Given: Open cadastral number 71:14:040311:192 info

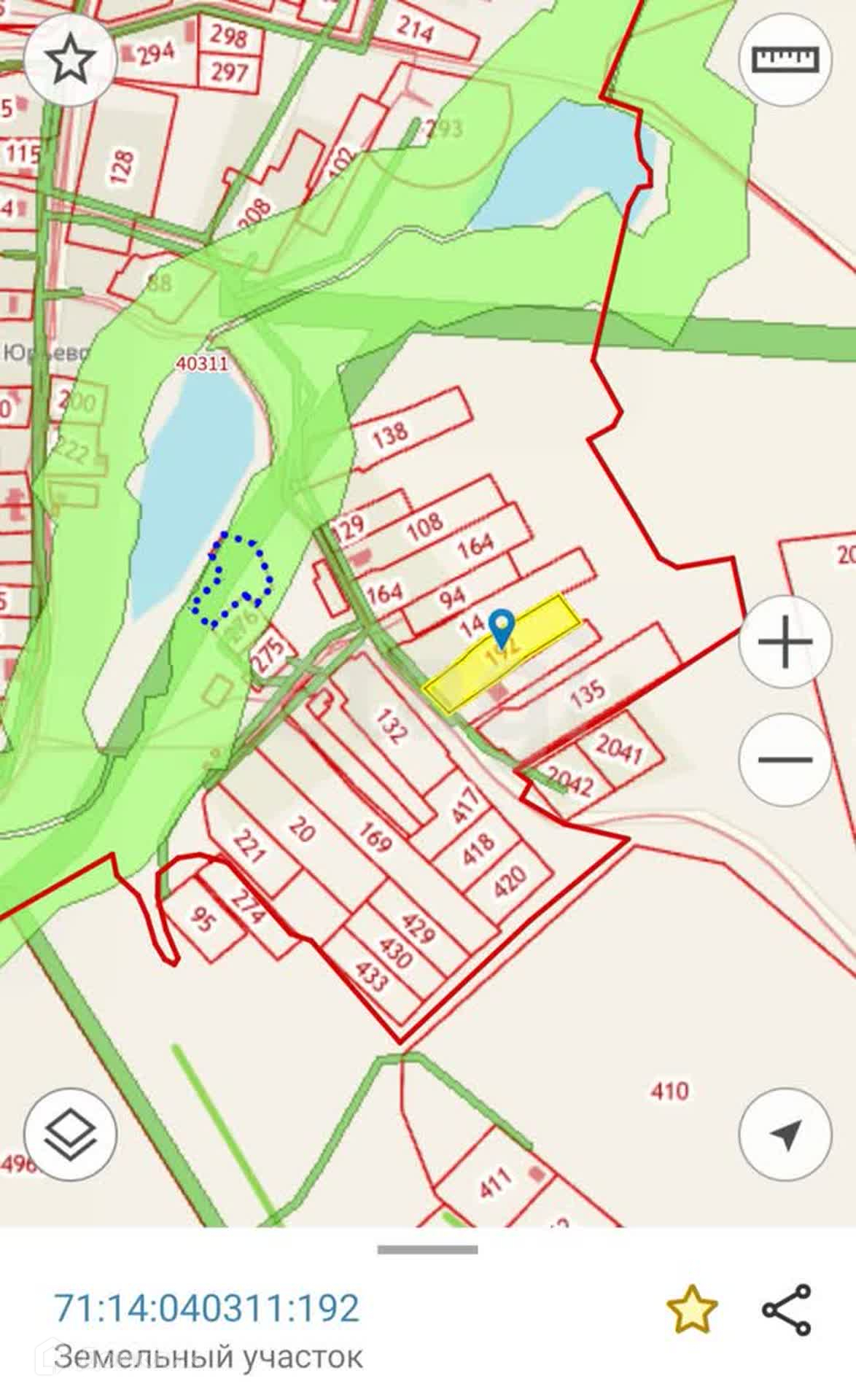Looking at the screenshot, I should click(x=207, y=1308).
